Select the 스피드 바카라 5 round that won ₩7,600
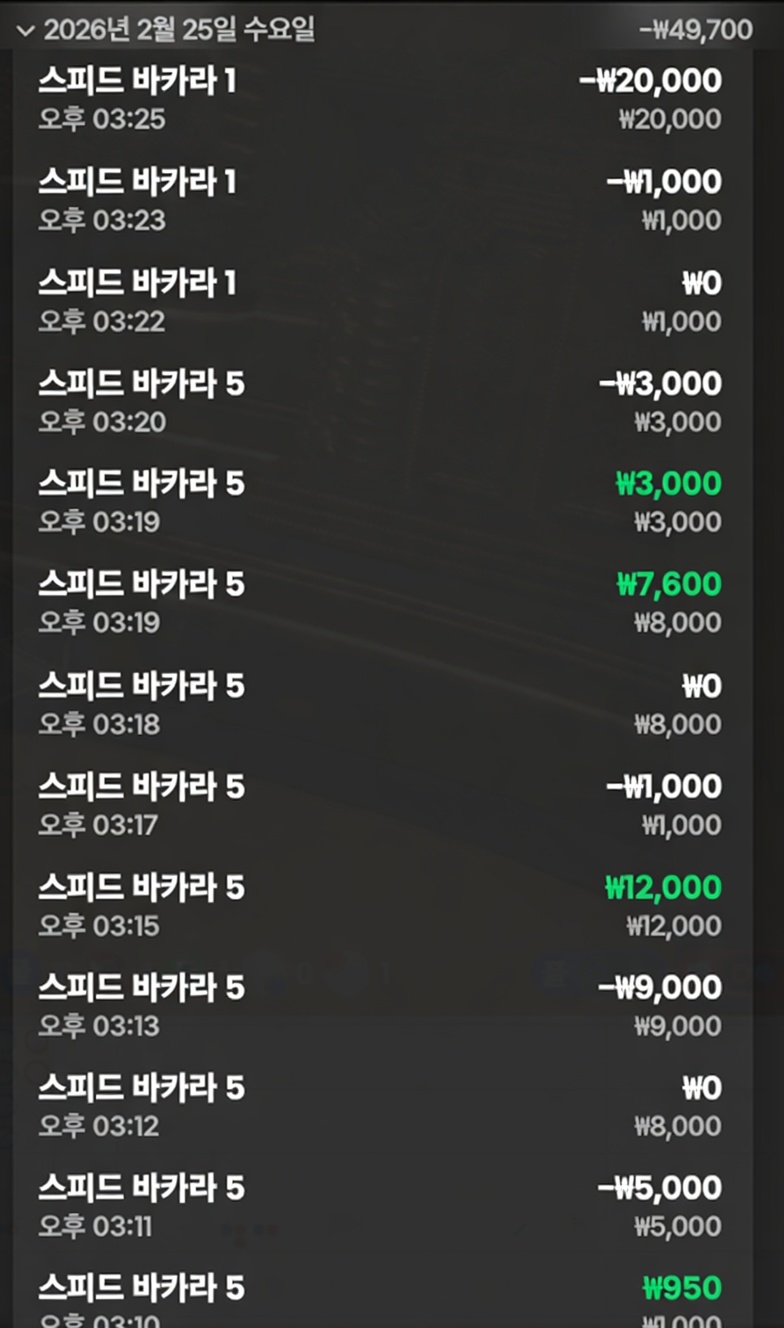Screen dimensions: 784x1328 [380, 602]
